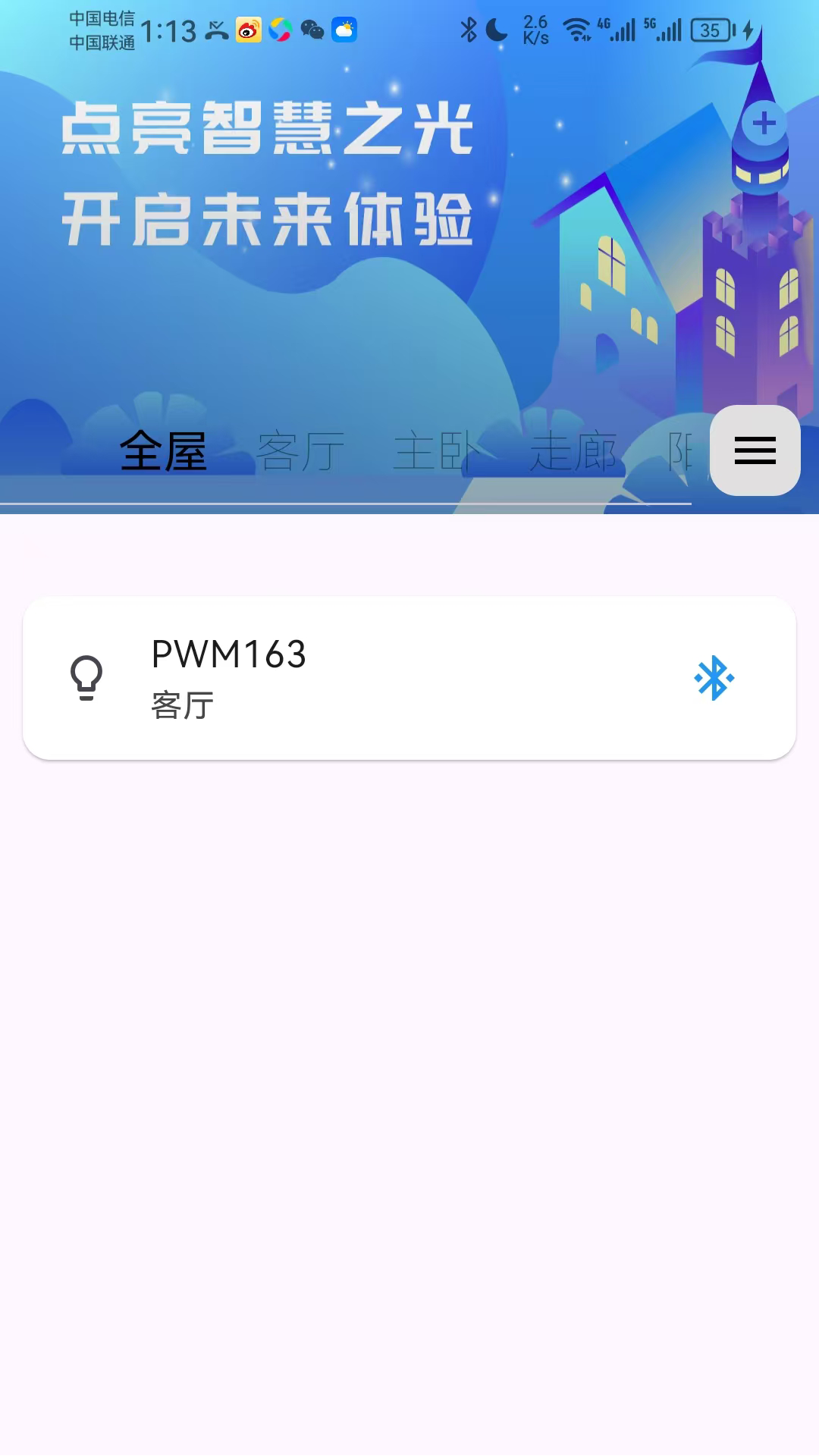Tap the Bluetooth icon on PWM163
Image resolution: width=819 pixels, height=1456 pixels.
714,678
